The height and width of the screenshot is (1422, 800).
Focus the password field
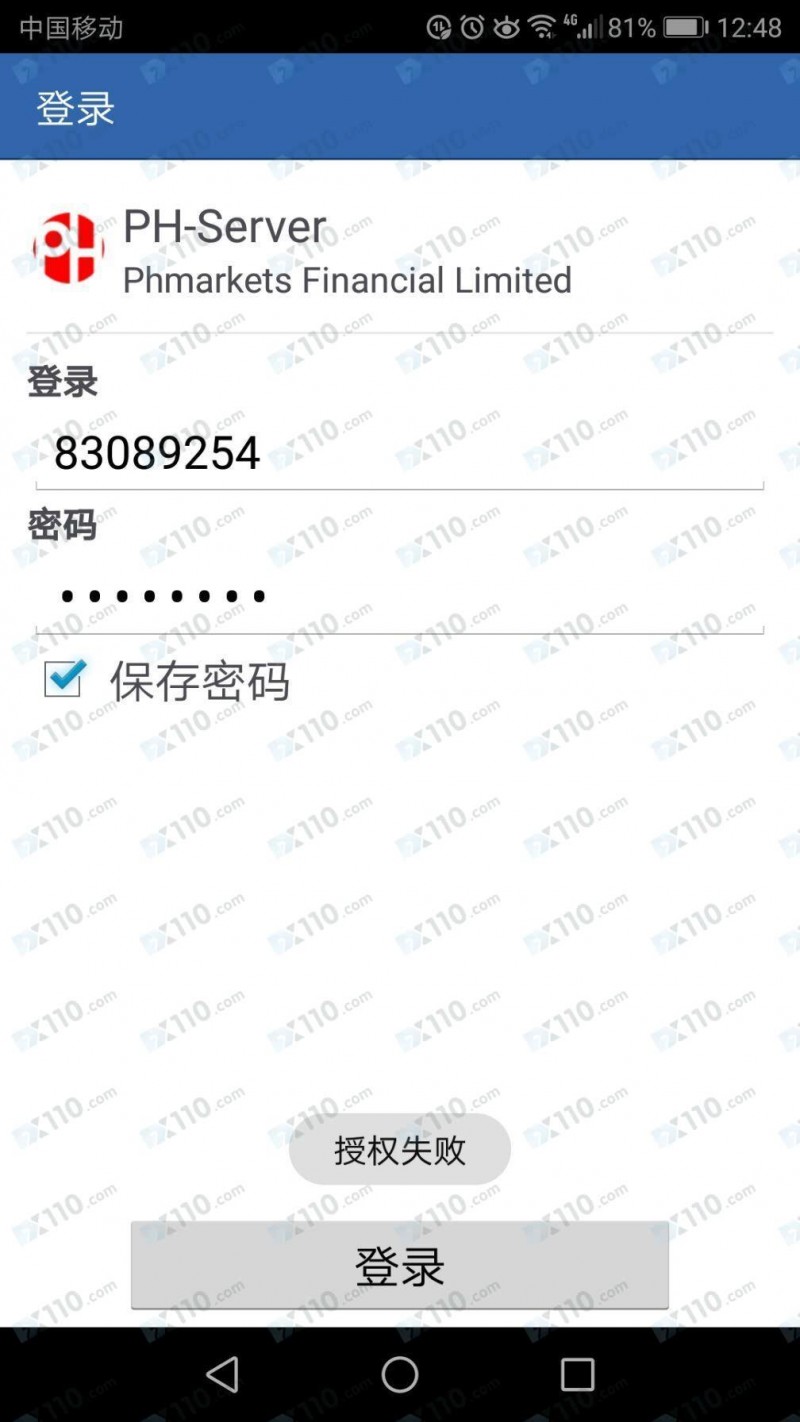[x=400, y=597]
